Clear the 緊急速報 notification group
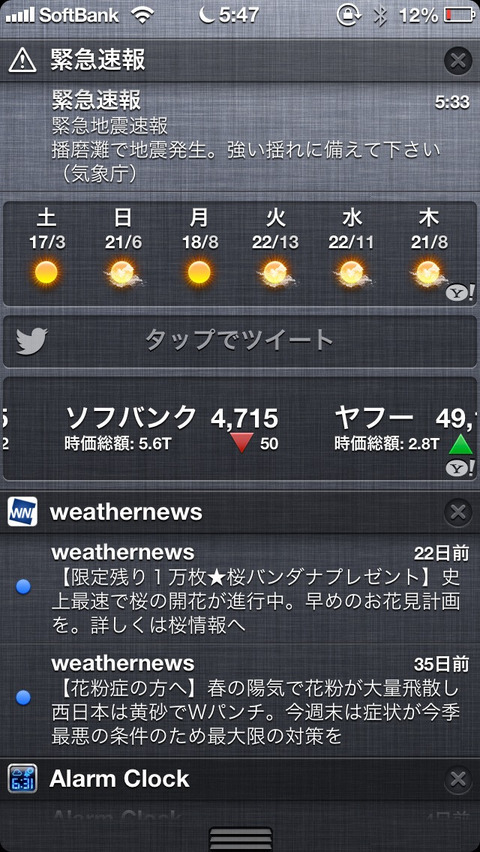Image resolution: width=480 pixels, height=852 pixels. click(458, 61)
